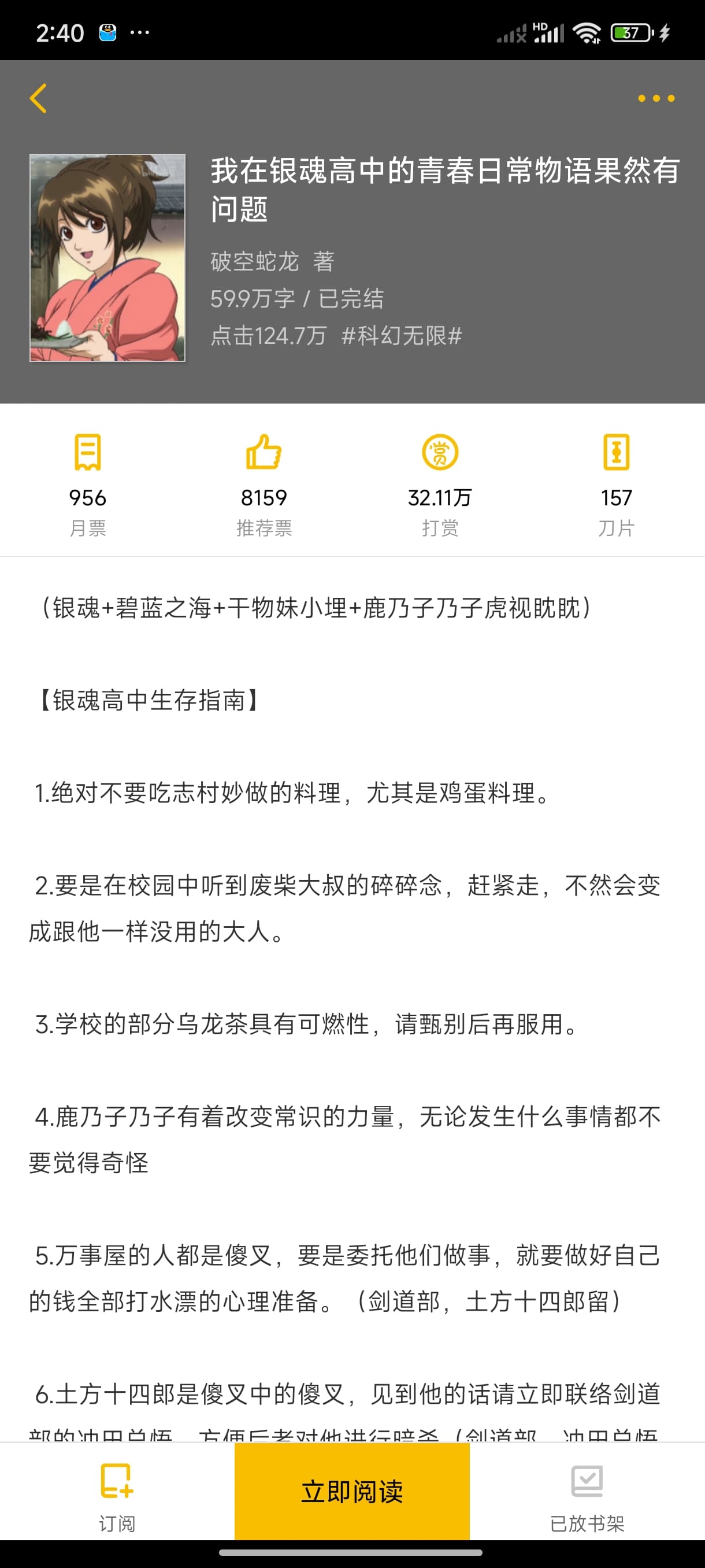
Task: Go back using the yellow arrow
Action: pos(38,98)
